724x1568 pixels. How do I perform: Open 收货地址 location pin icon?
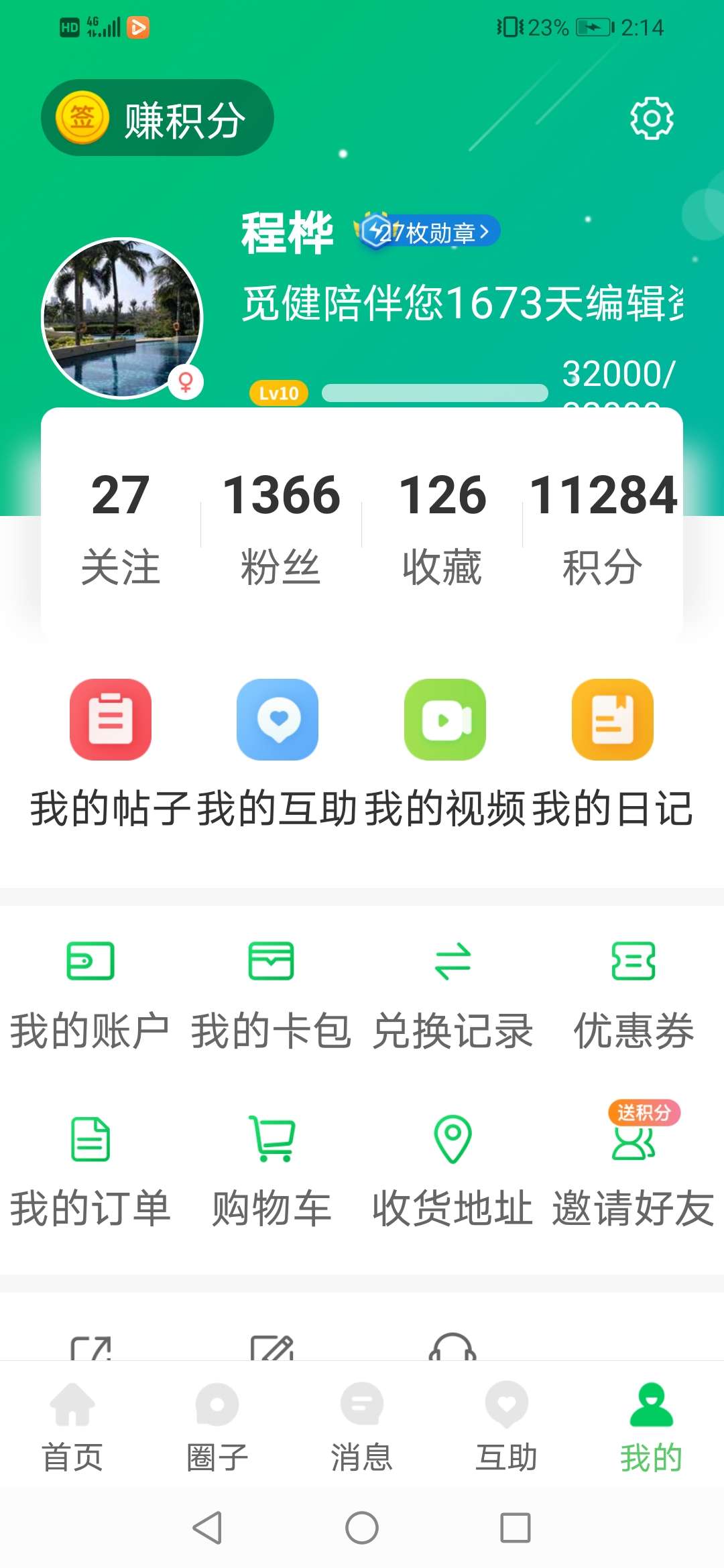[452, 1139]
